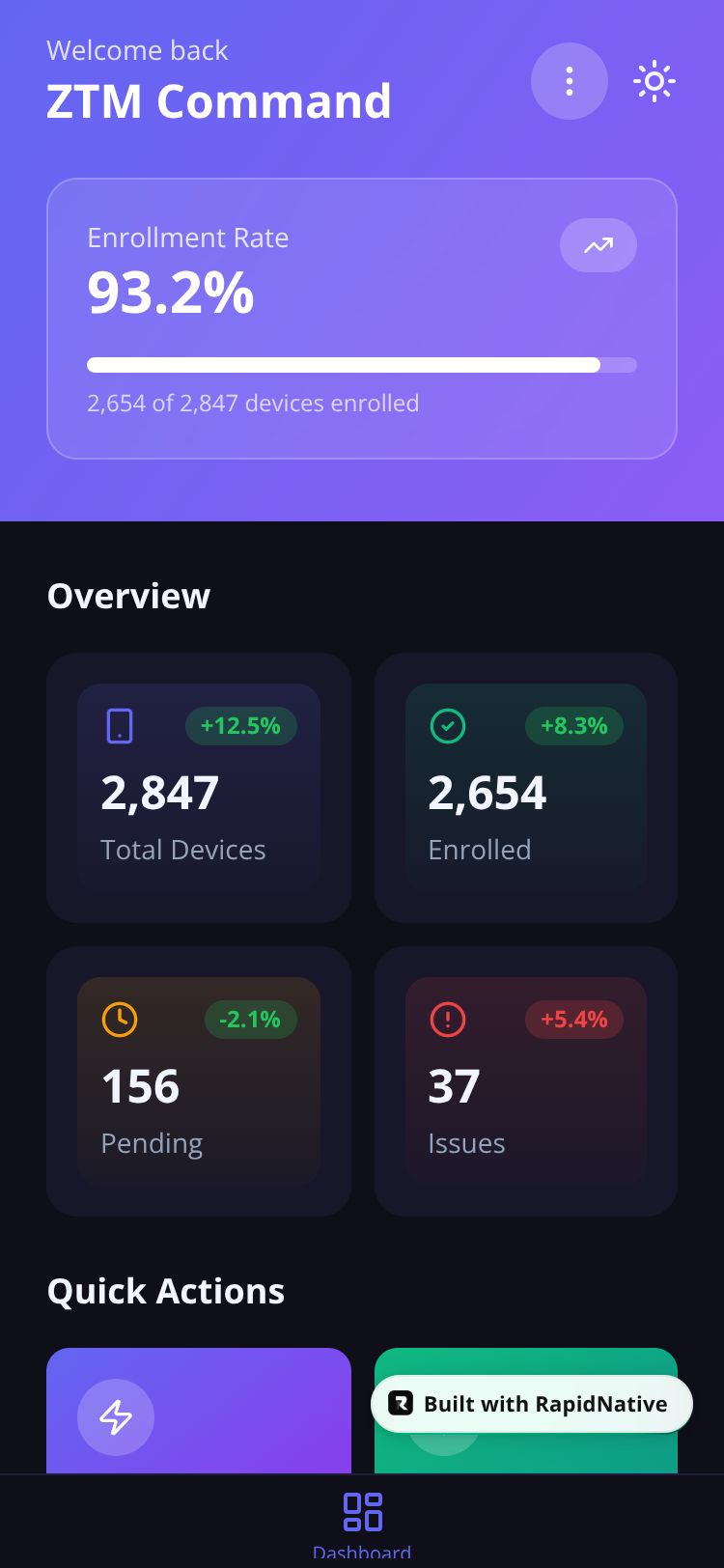View the Issues card
The width and height of the screenshot is (724, 1568).
[x=526, y=1081]
